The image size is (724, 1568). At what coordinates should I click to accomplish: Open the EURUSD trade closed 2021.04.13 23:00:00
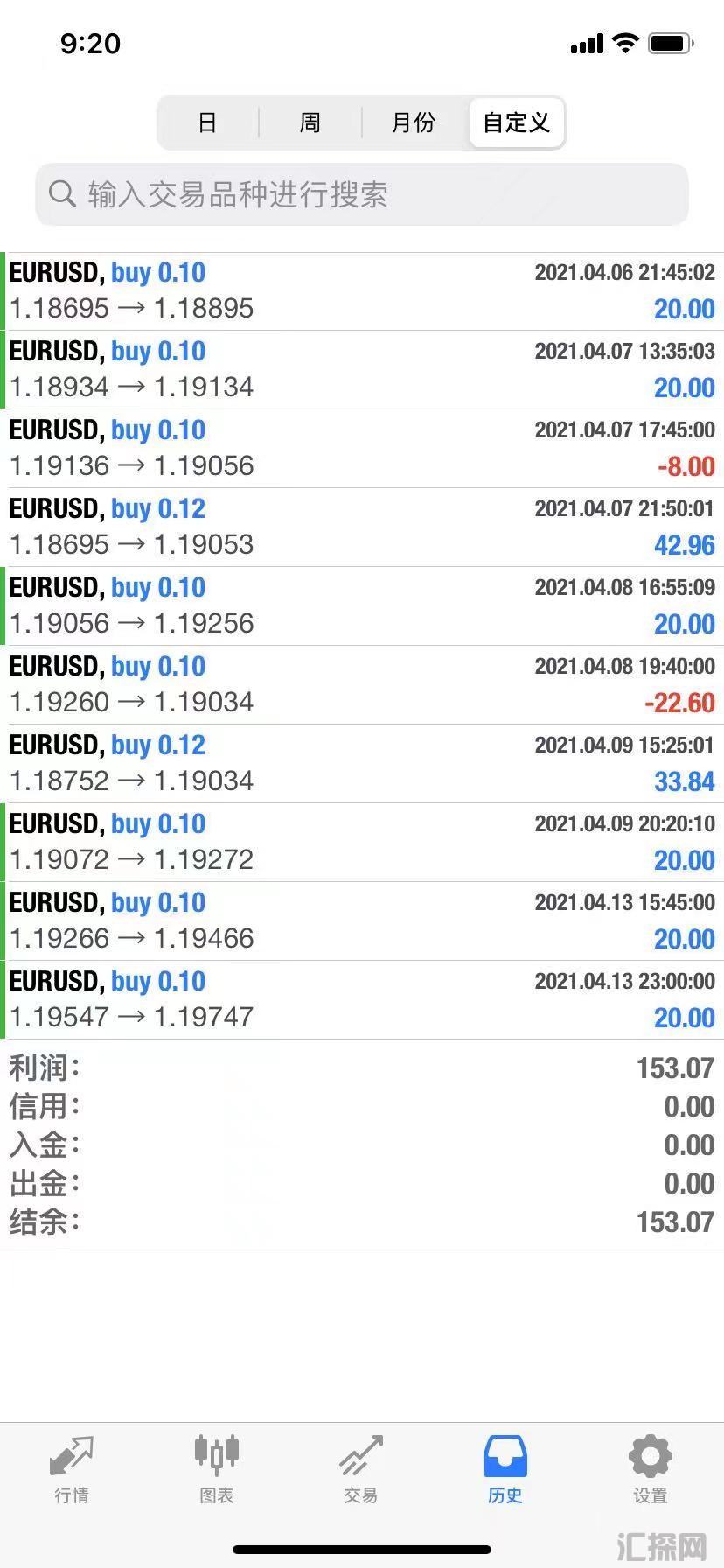362,1000
